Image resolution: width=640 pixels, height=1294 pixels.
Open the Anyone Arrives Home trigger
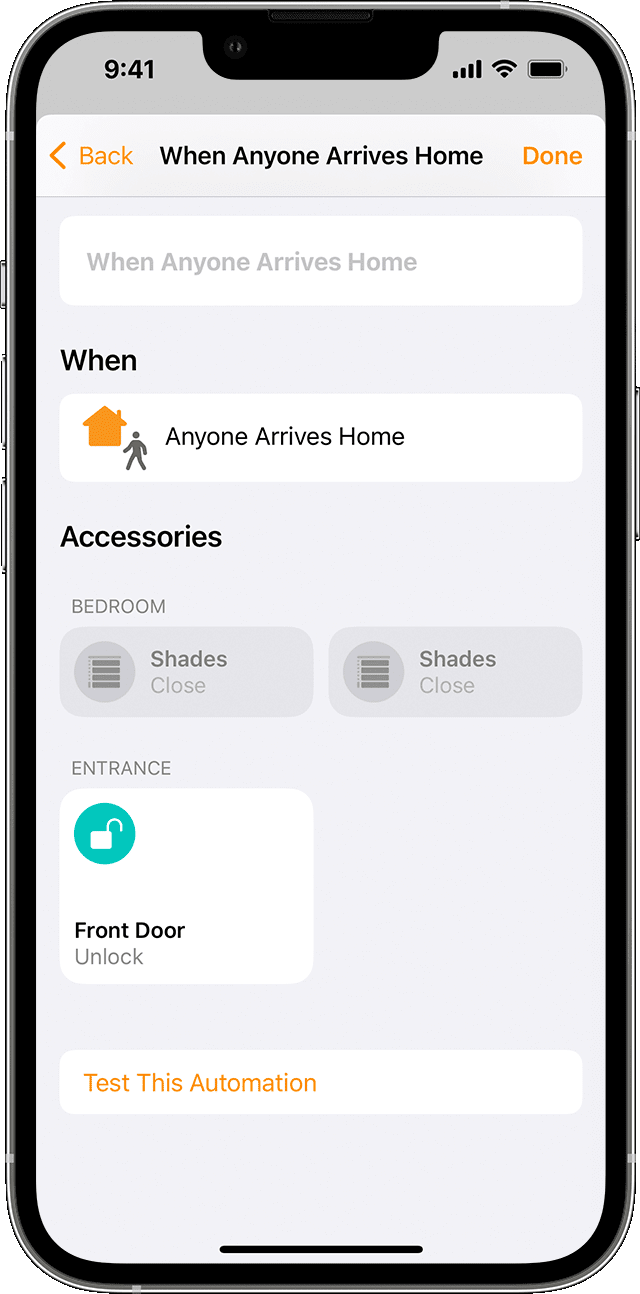coord(320,437)
